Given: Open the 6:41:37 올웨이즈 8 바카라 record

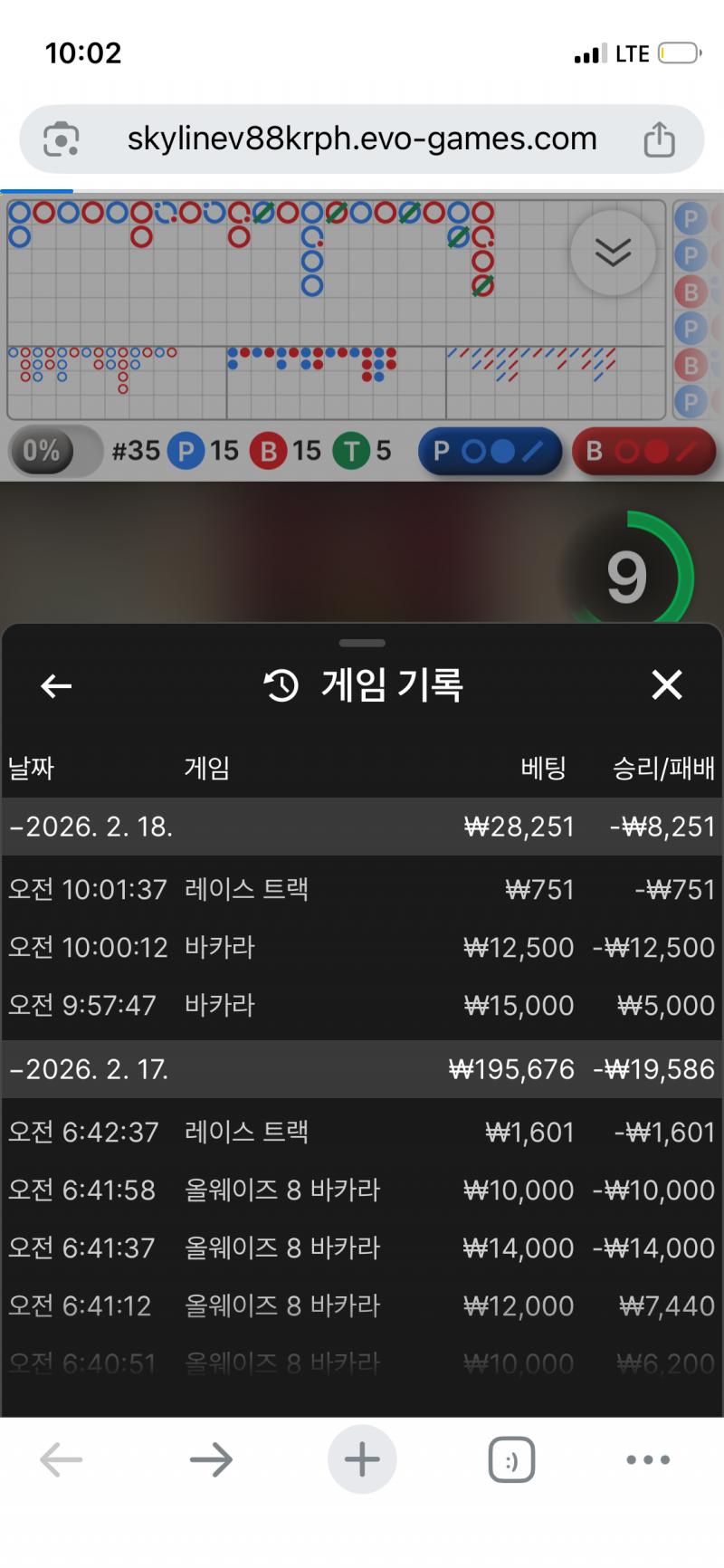Looking at the screenshot, I should (362, 1248).
